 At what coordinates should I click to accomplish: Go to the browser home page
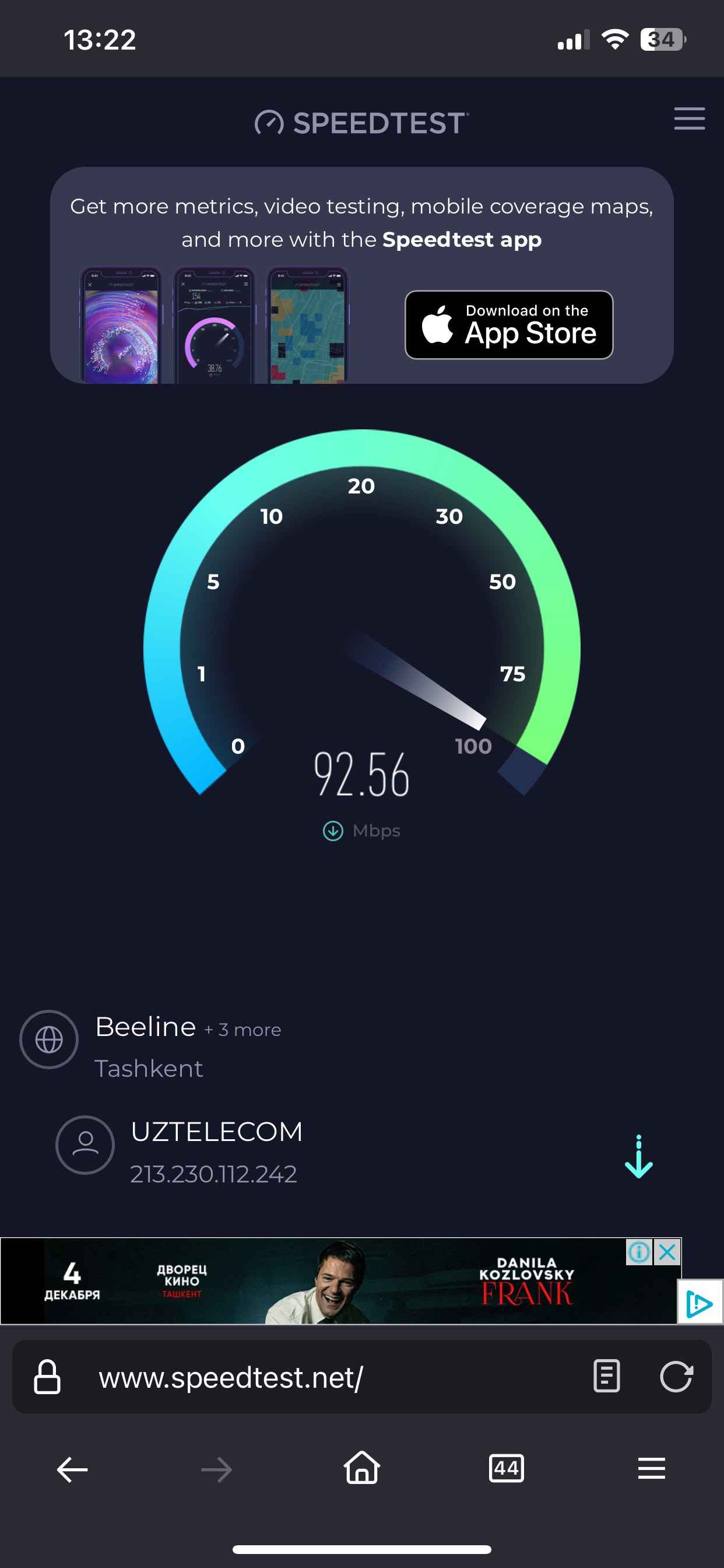[x=362, y=1469]
